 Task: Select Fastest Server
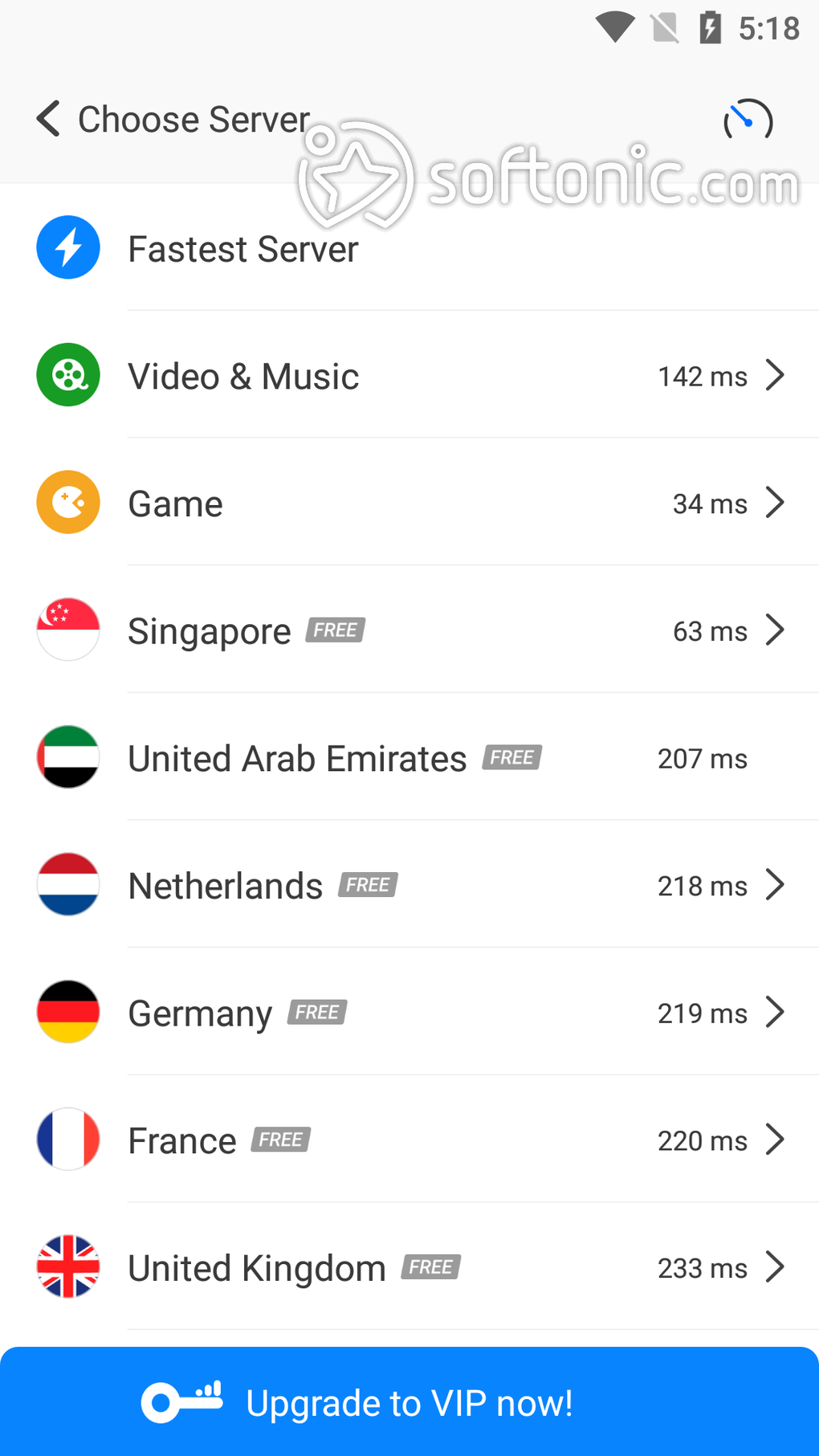pos(409,247)
